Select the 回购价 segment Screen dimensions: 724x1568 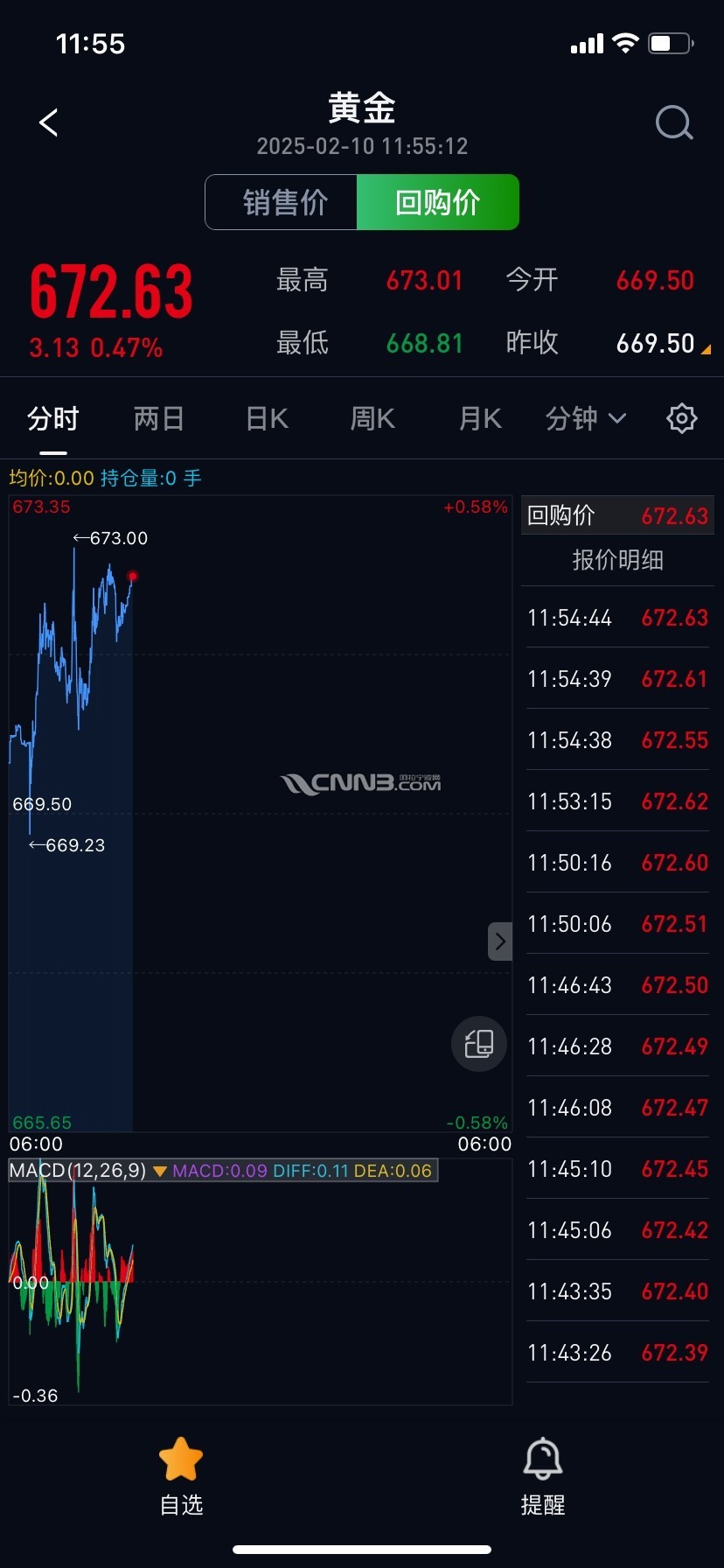tap(437, 202)
